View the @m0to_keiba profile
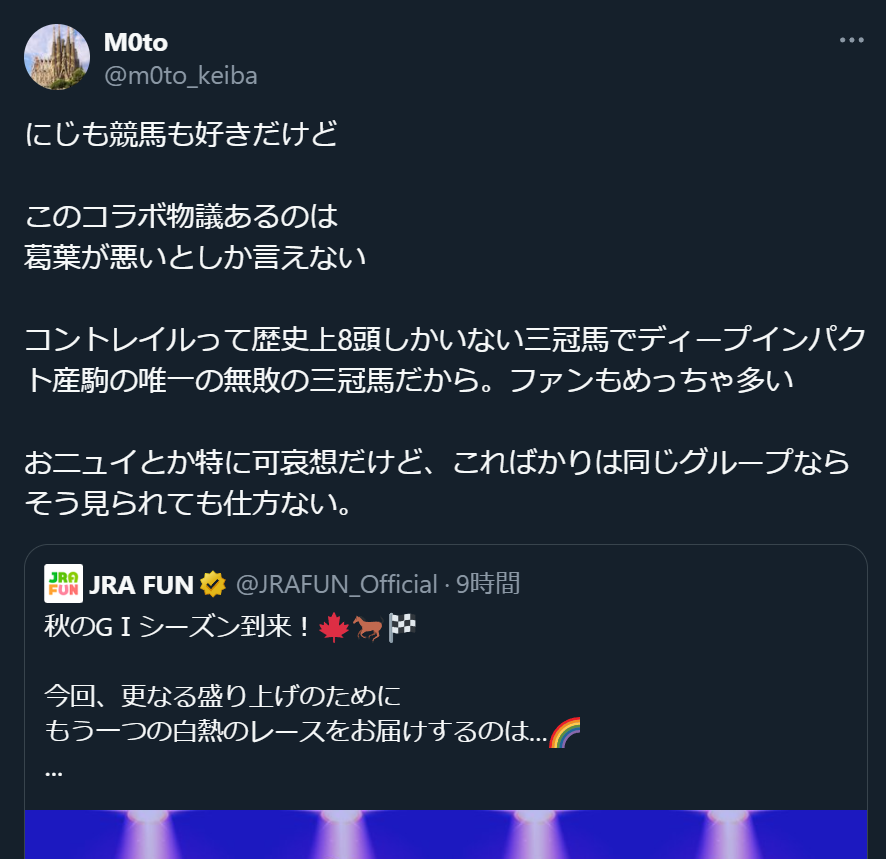Viewport: 886px width, 859px height. (x=181, y=75)
